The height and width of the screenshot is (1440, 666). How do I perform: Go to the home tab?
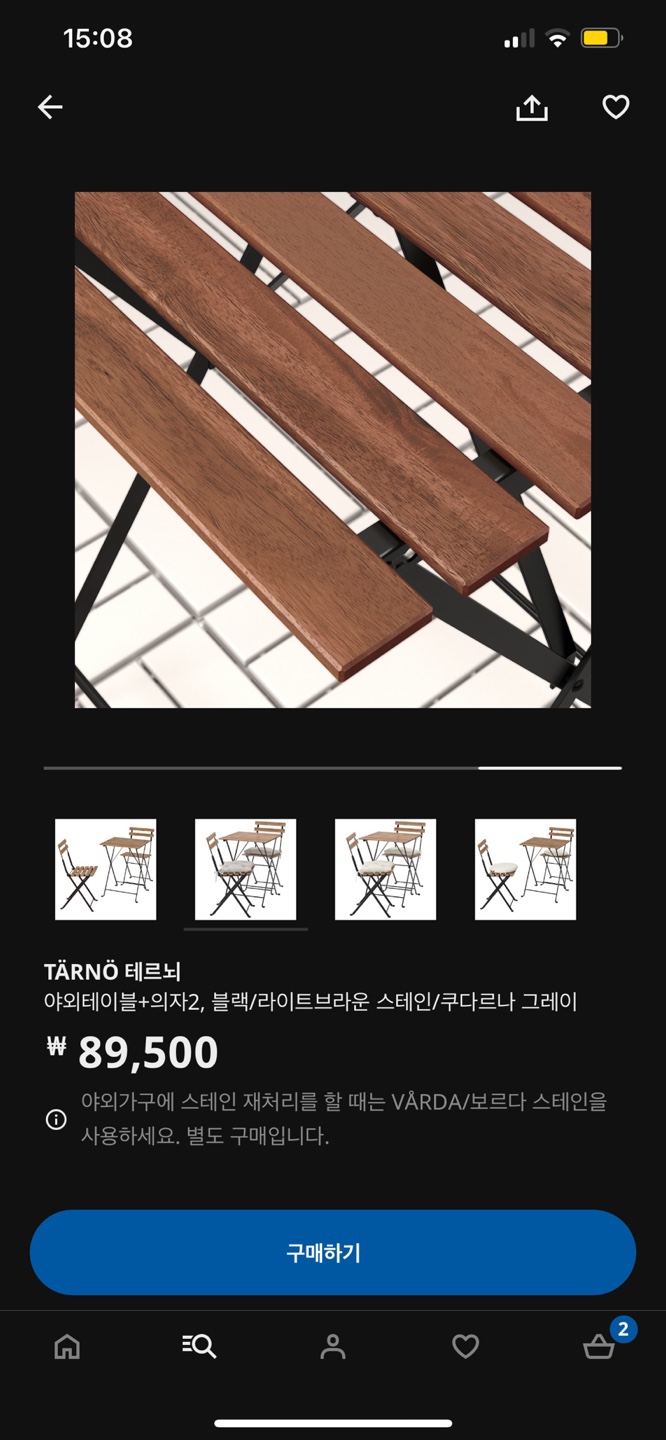click(67, 1347)
